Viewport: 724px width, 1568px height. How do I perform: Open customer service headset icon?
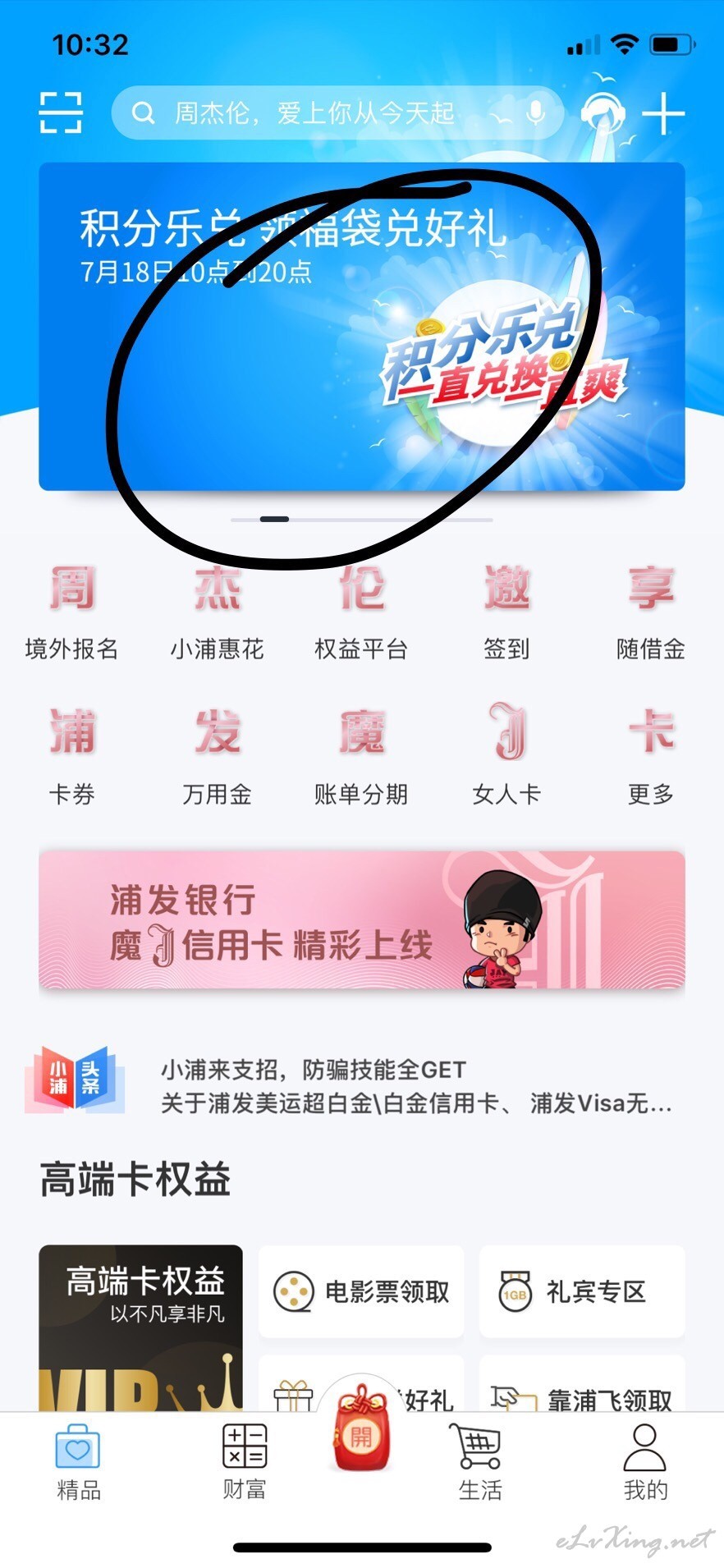click(603, 112)
